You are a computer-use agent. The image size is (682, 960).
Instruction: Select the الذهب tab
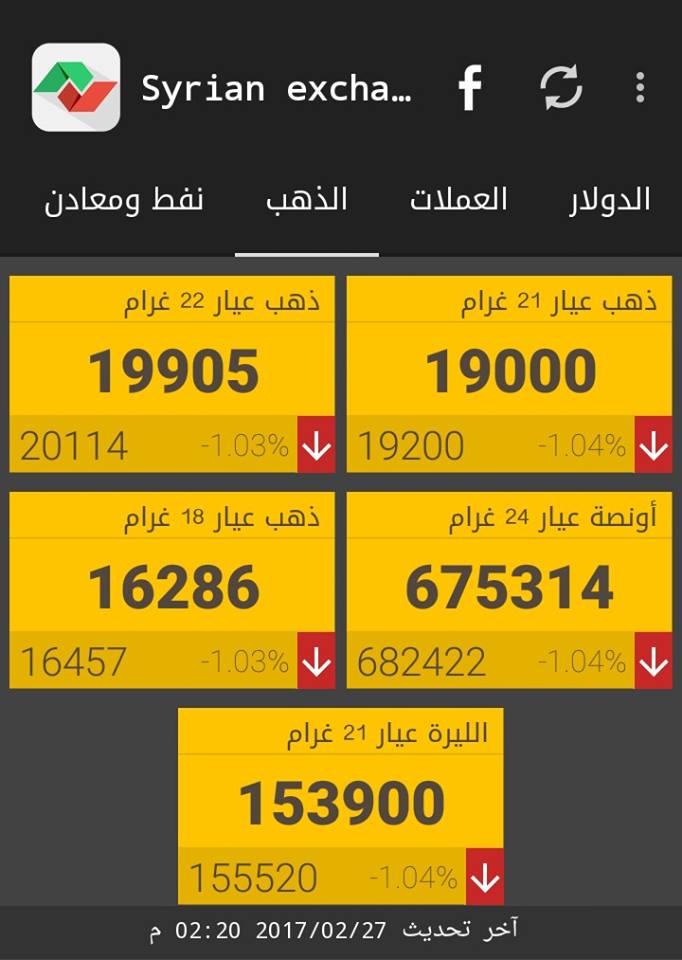[307, 200]
